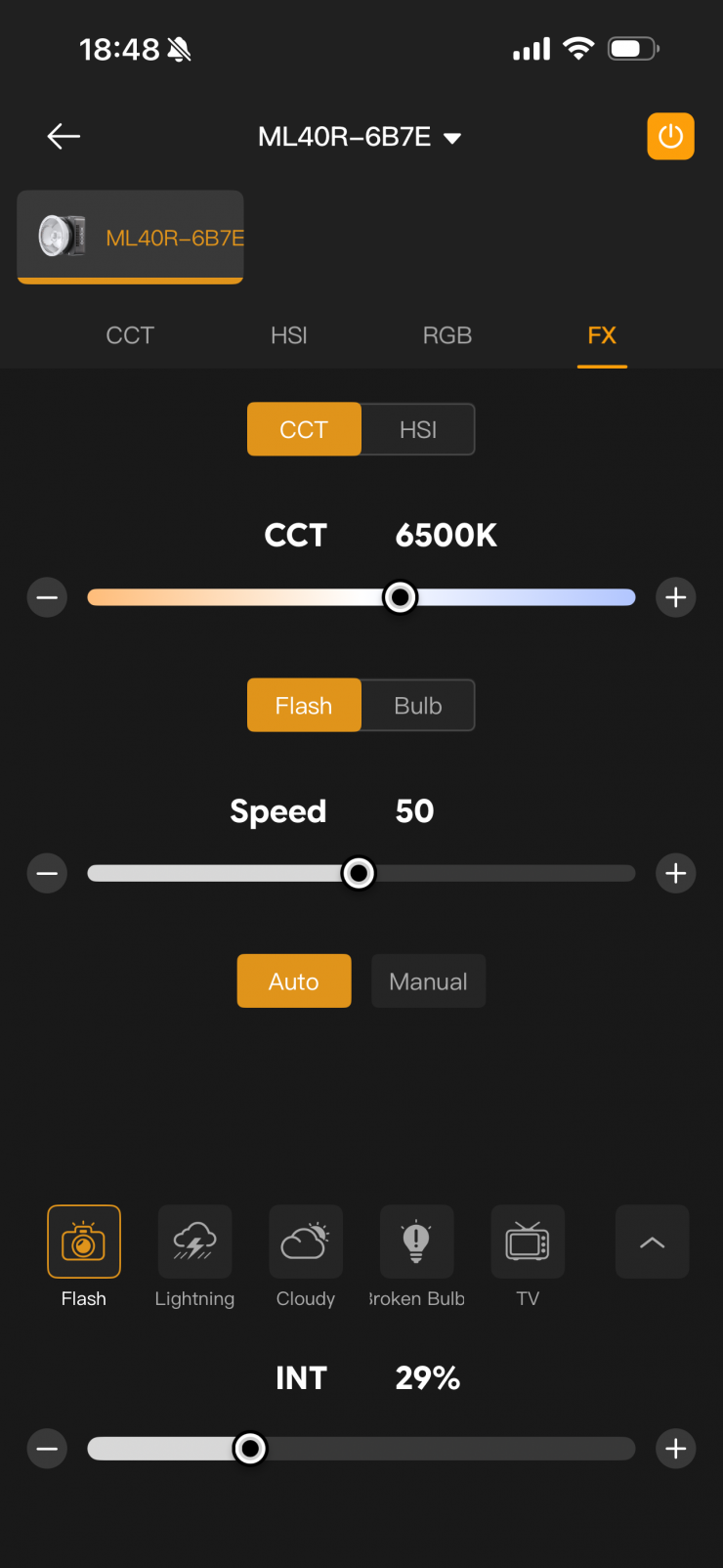Decrease Speed with the minus button

tap(47, 873)
